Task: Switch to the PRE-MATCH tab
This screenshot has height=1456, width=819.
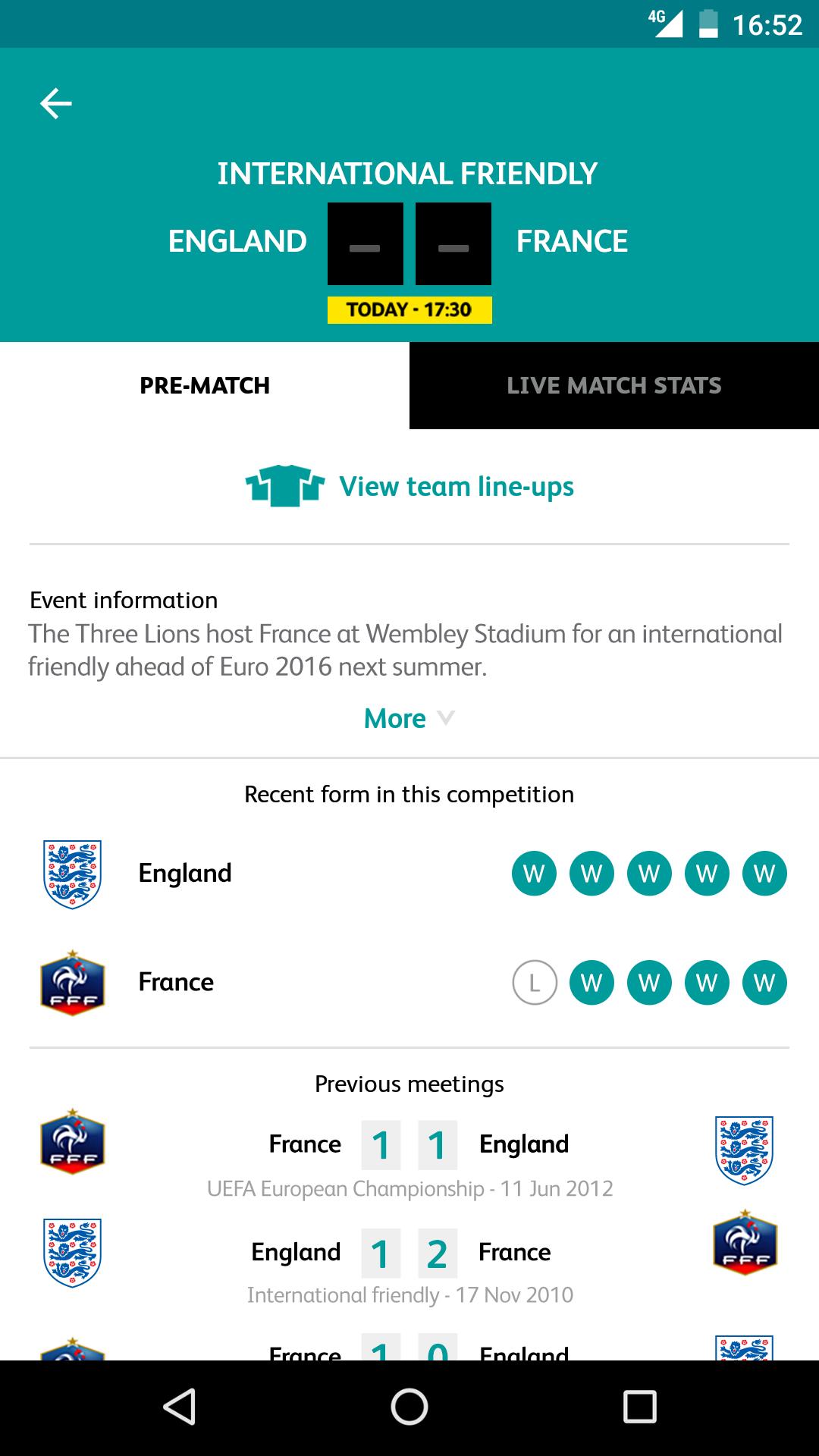Action: coord(204,385)
